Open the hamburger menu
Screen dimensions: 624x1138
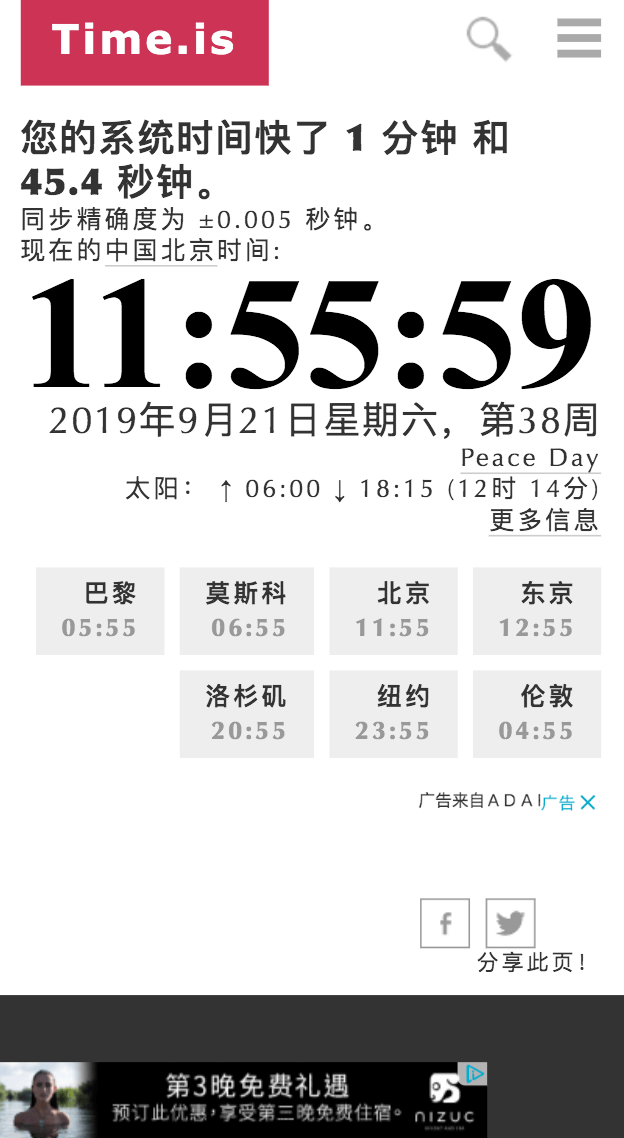(x=579, y=39)
